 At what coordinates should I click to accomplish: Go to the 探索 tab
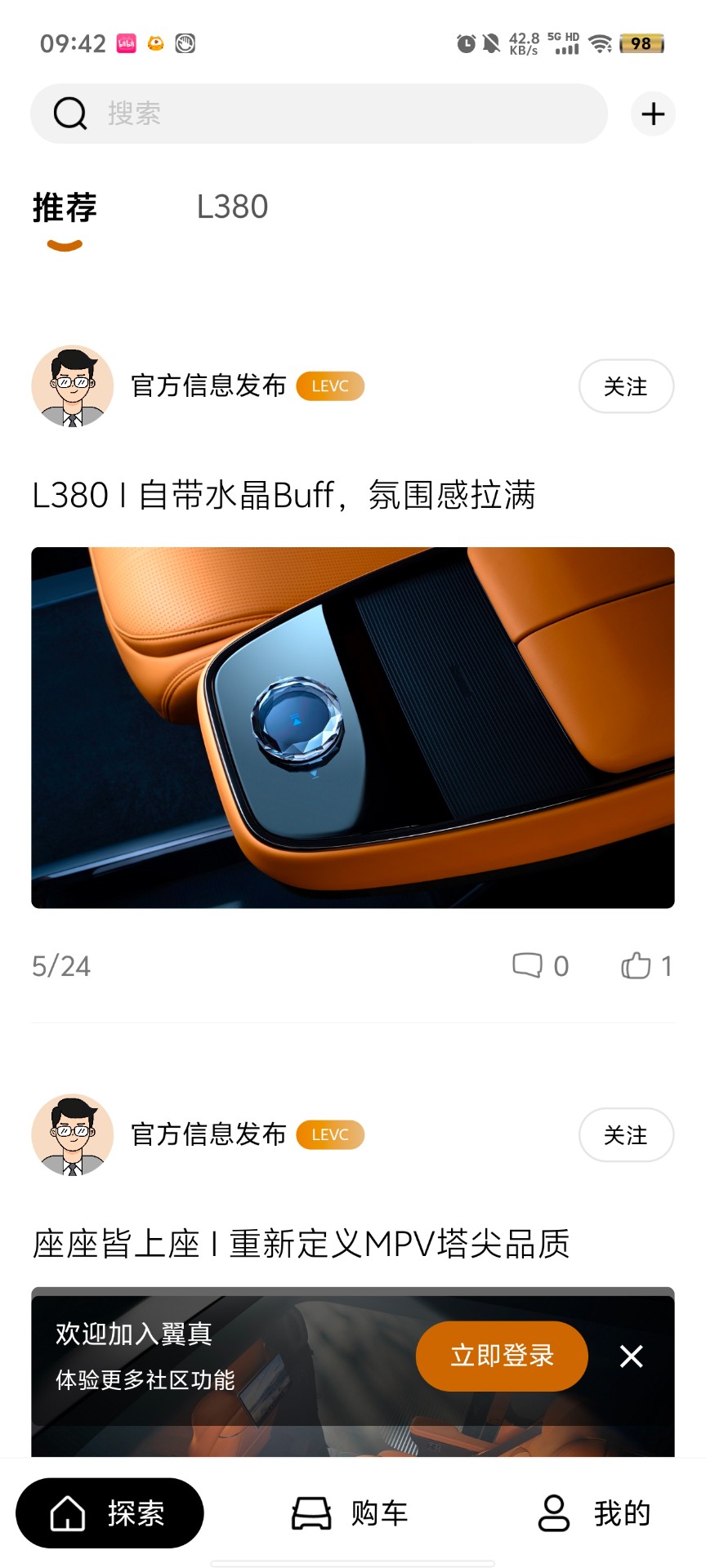point(109,1513)
